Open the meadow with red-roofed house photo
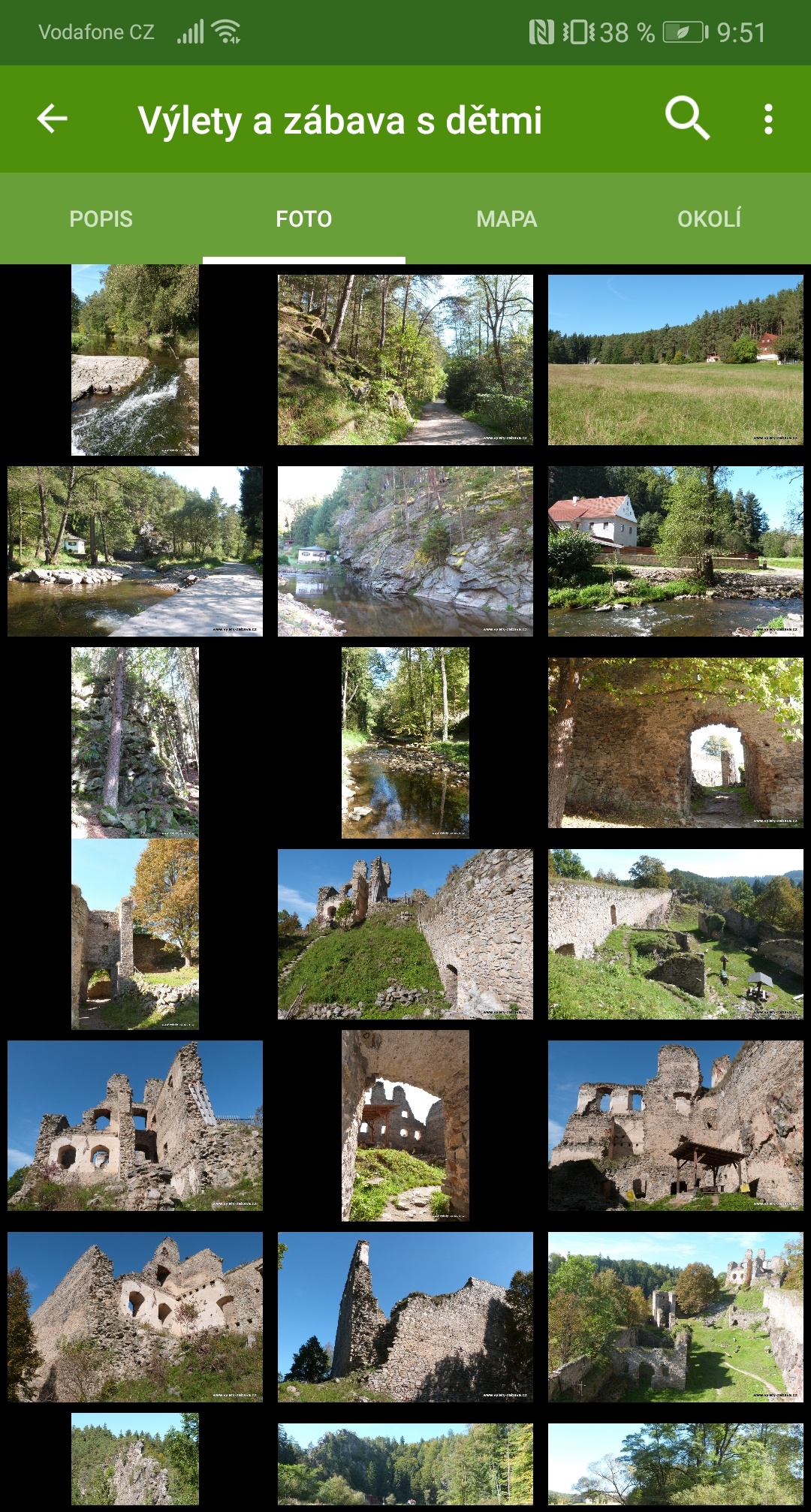The height and width of the screenshot is (1512, 811). point(676,360)
